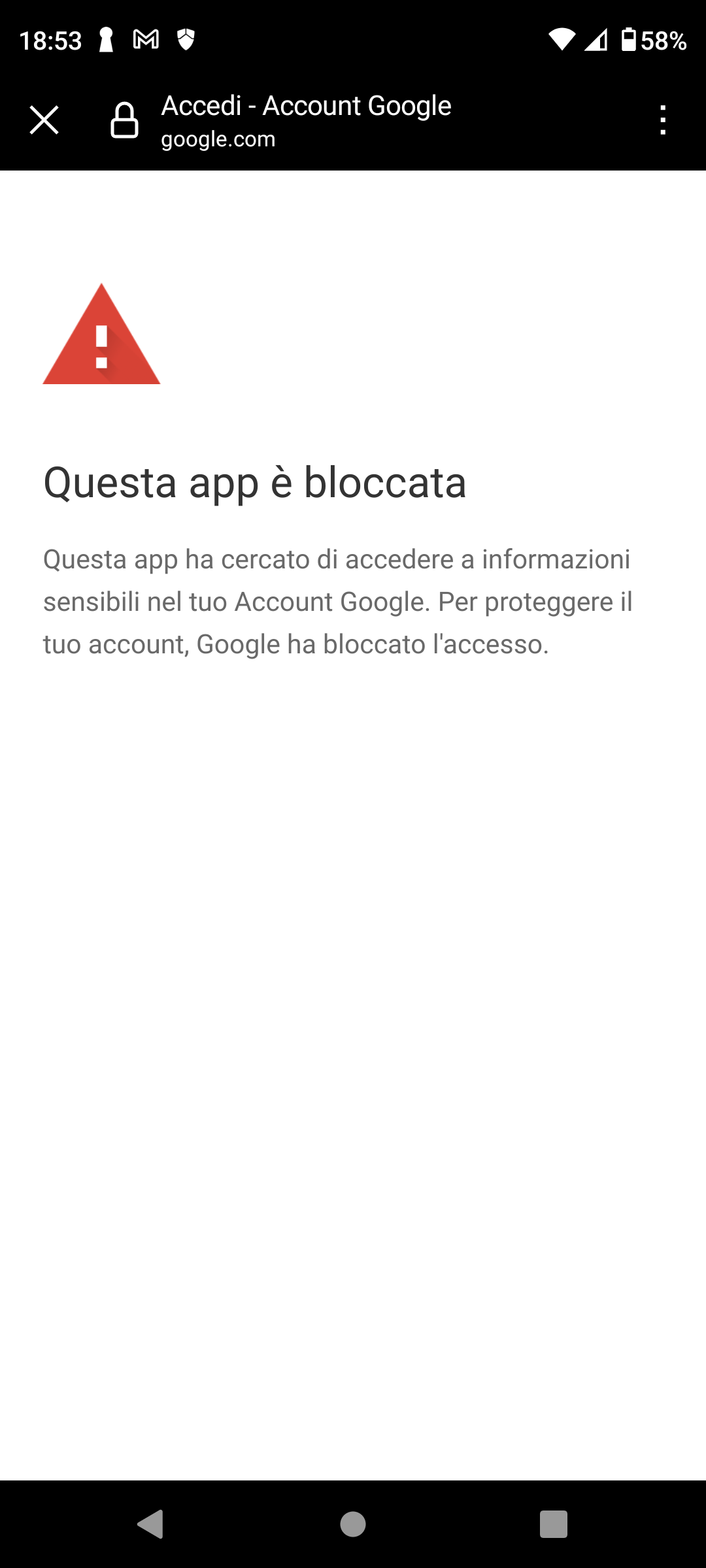Image resolution: width=706 pixels, height=1568 pixels.
Task: Tap the system home button
Action: (x=353, y=1524)
